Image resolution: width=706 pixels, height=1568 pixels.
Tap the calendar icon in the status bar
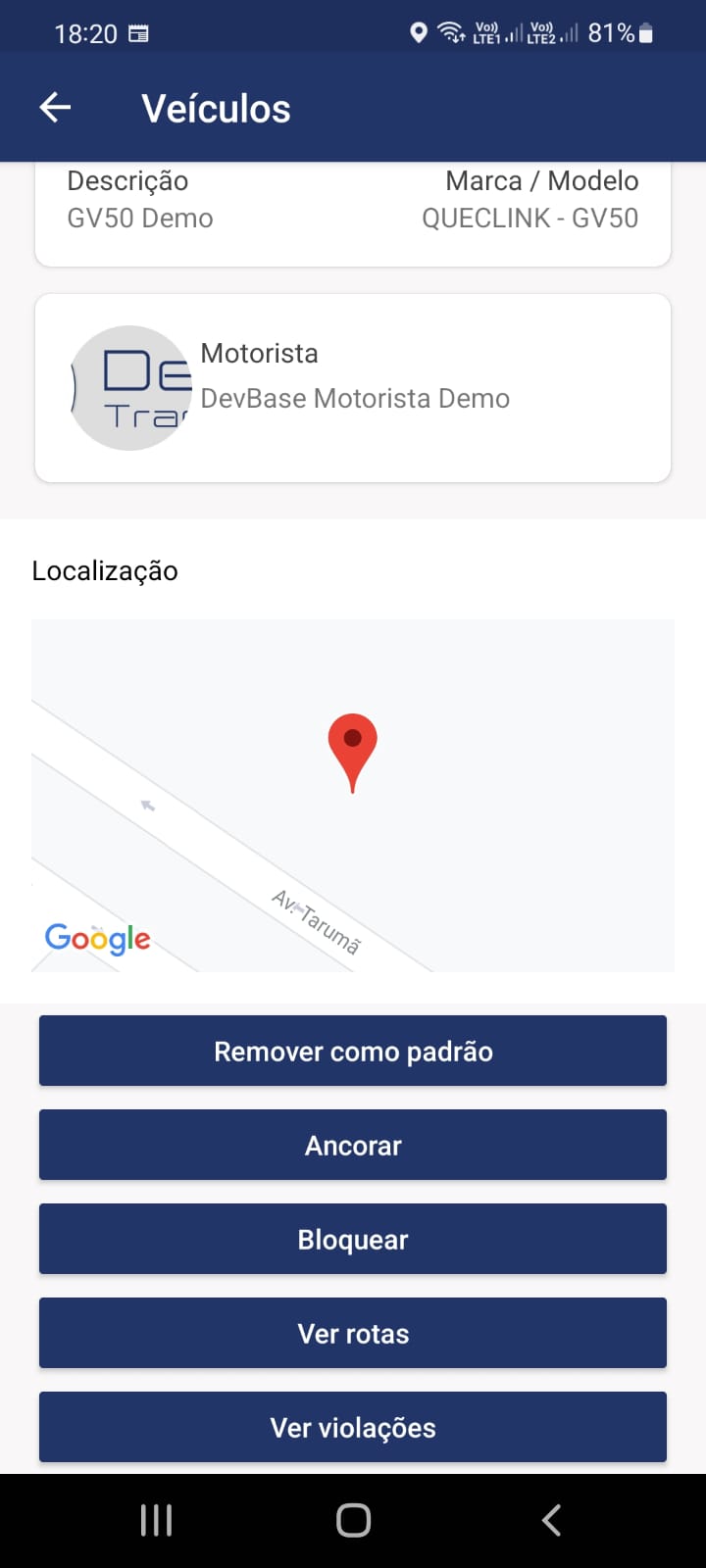coord(140,32)
